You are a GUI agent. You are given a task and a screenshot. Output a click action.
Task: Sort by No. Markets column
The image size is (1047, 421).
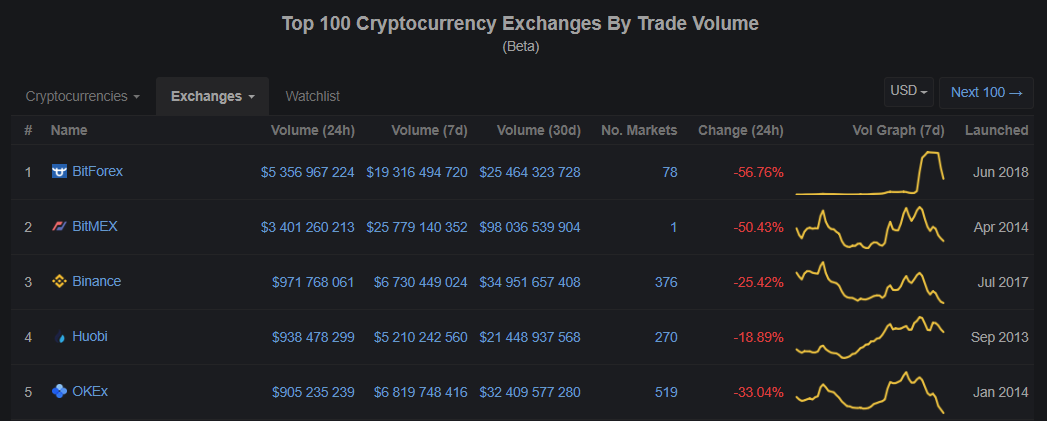pos(639,130)
